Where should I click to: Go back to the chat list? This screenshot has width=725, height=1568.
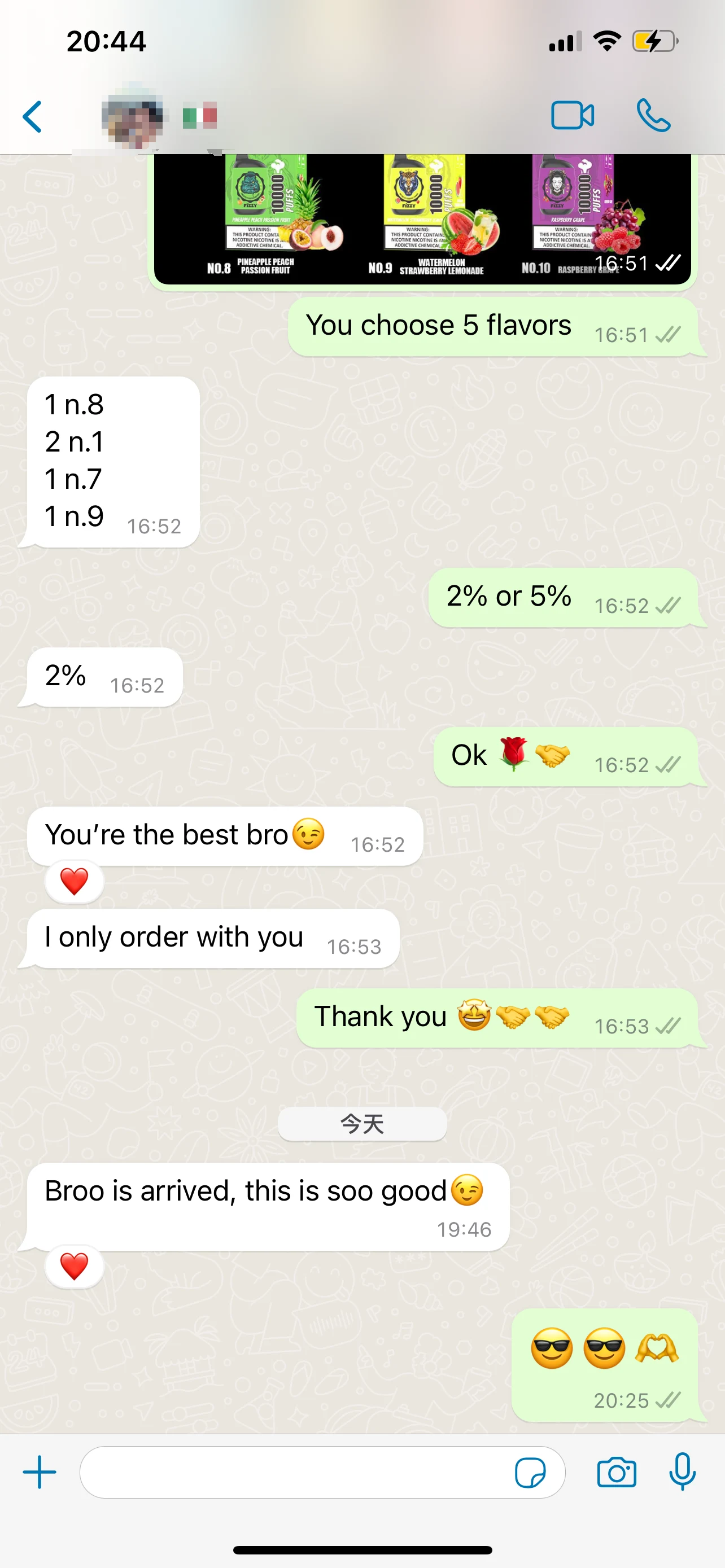32,116
